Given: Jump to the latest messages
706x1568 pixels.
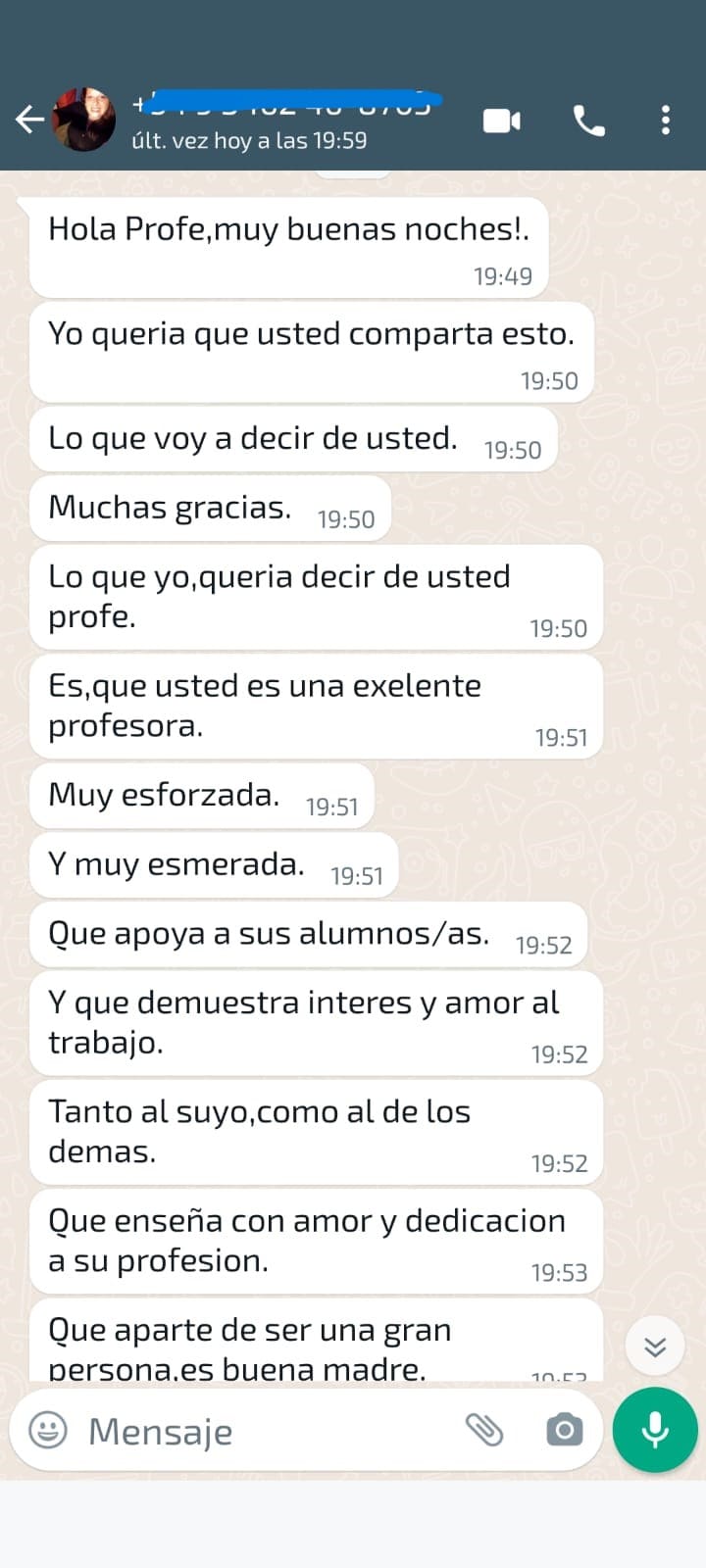Looking at the screenshot, I should [655, 1347].
